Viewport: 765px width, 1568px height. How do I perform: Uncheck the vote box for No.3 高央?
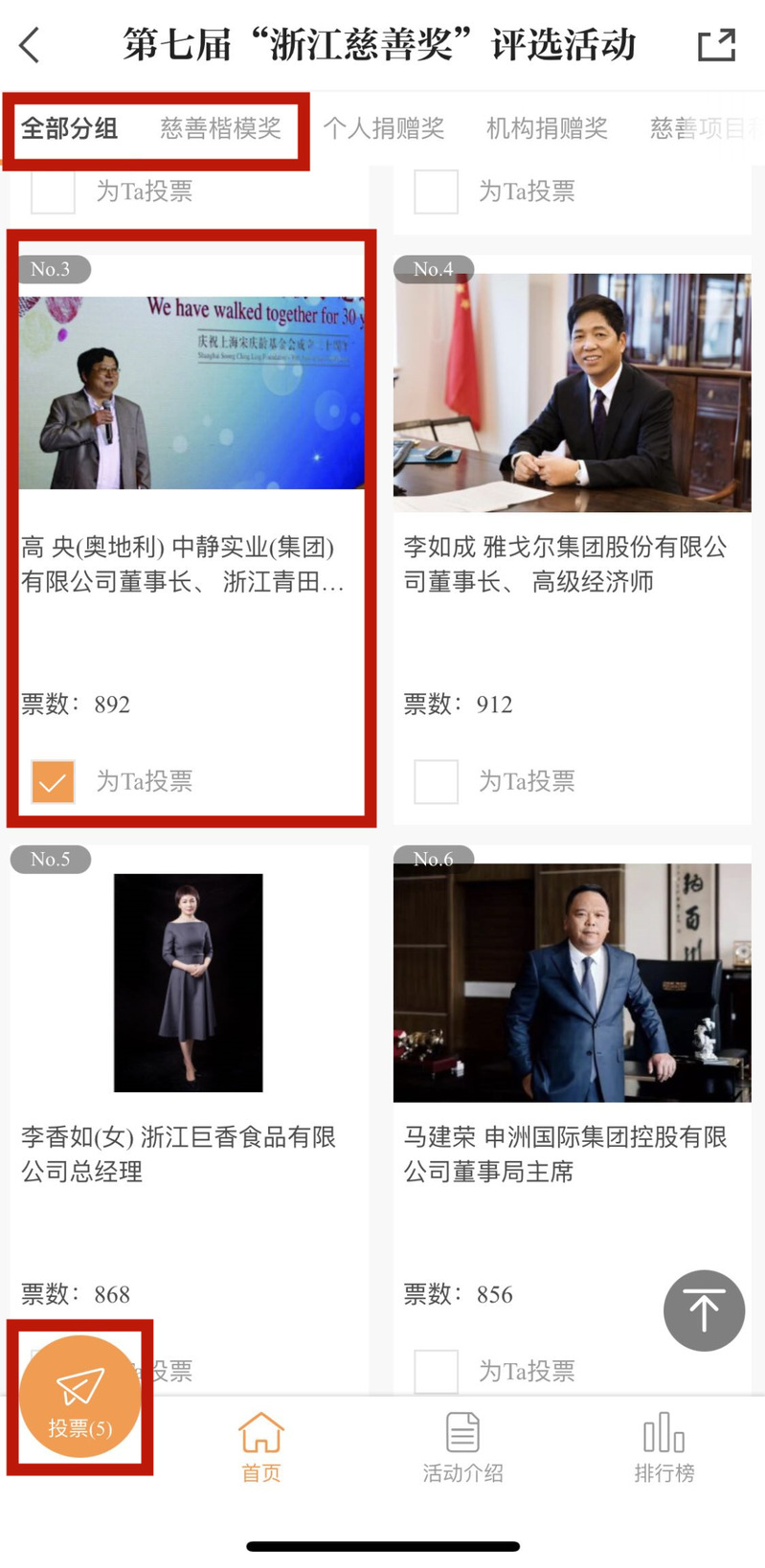click(x=53, y=781)
